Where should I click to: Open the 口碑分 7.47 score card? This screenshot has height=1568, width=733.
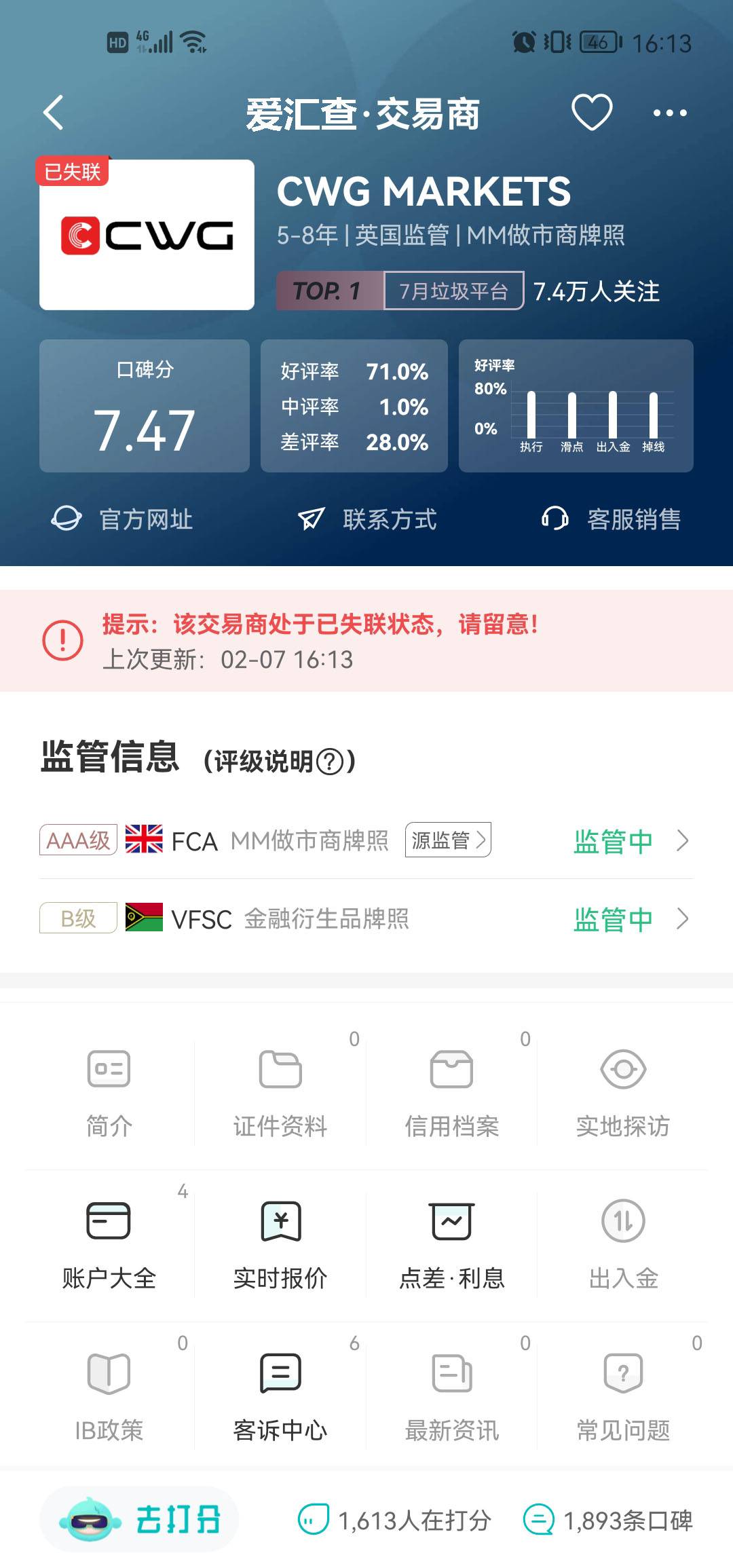[x=145, y=406]
